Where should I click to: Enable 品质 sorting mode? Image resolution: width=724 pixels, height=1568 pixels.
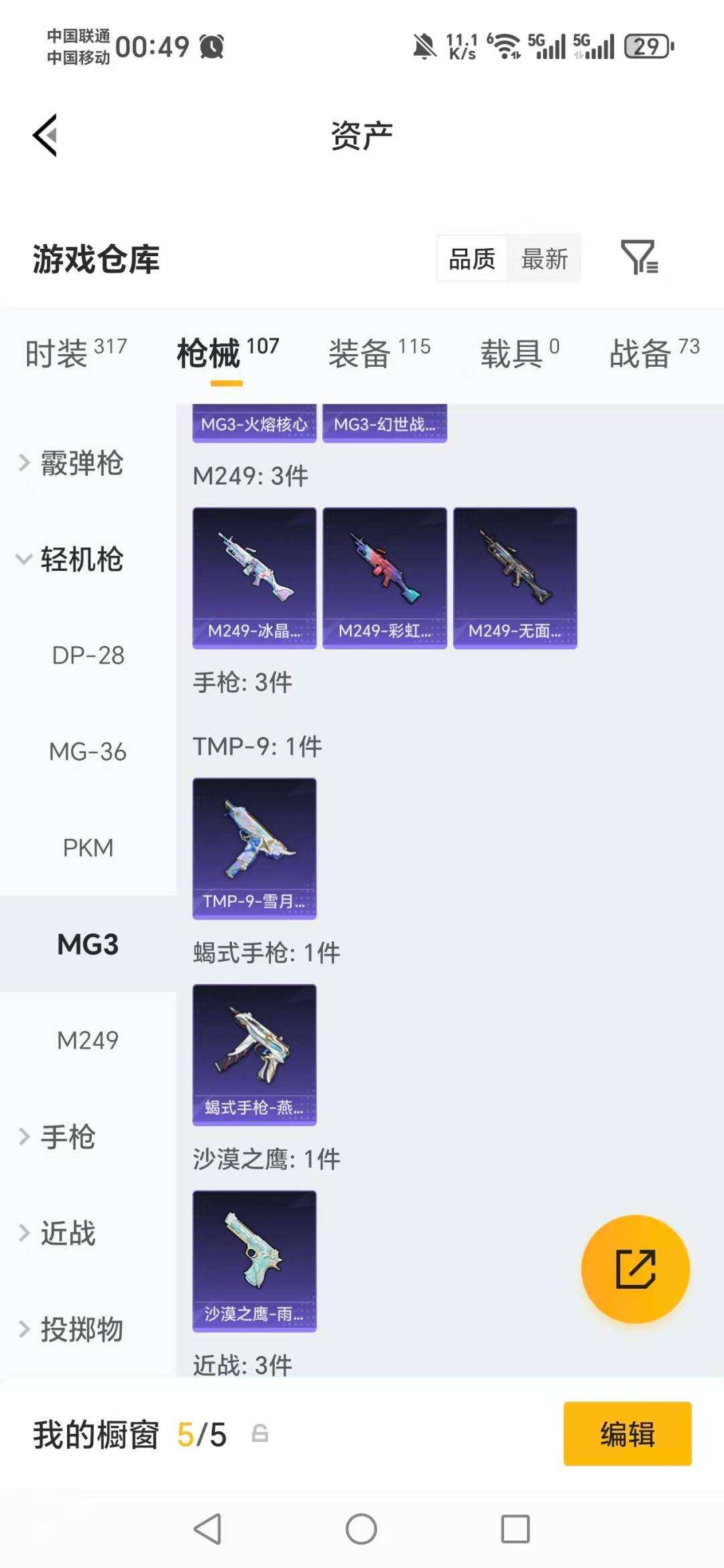point(472,258)
